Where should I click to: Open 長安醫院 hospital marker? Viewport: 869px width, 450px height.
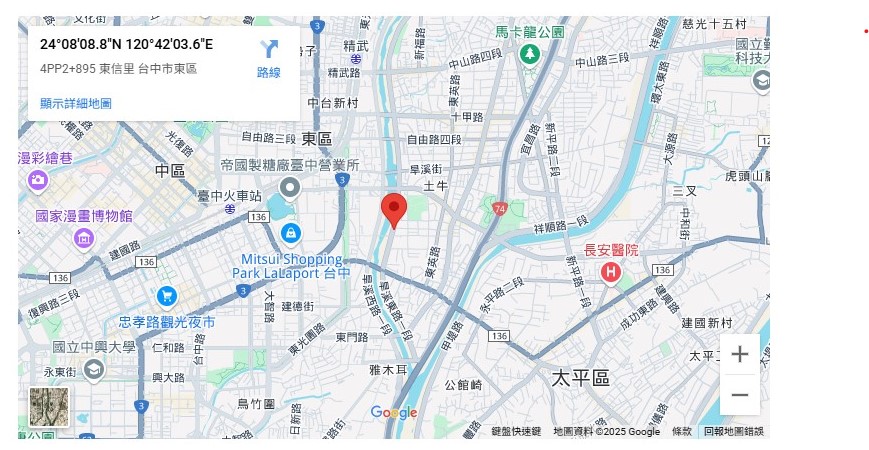610,270
